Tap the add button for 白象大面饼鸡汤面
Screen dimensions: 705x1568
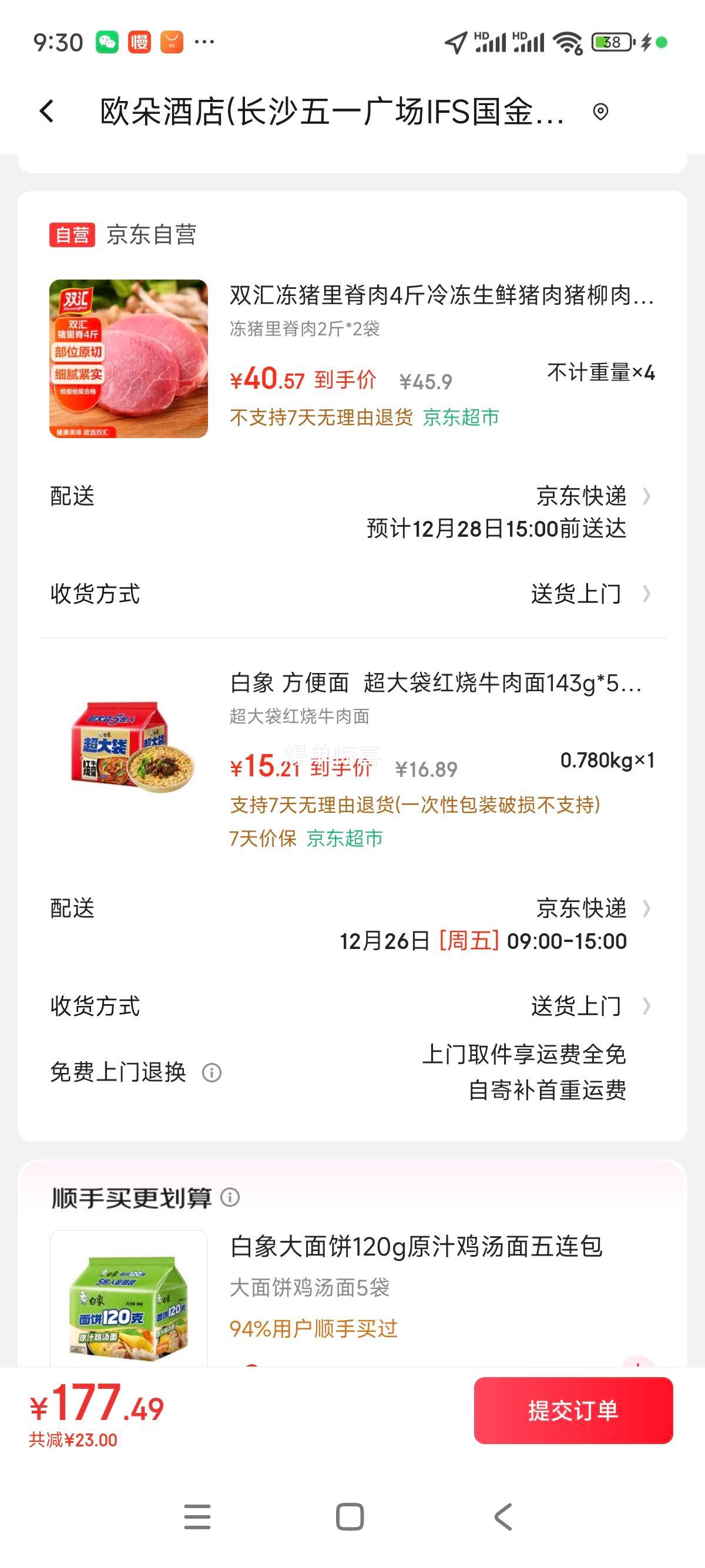(x=637, y=1365)
